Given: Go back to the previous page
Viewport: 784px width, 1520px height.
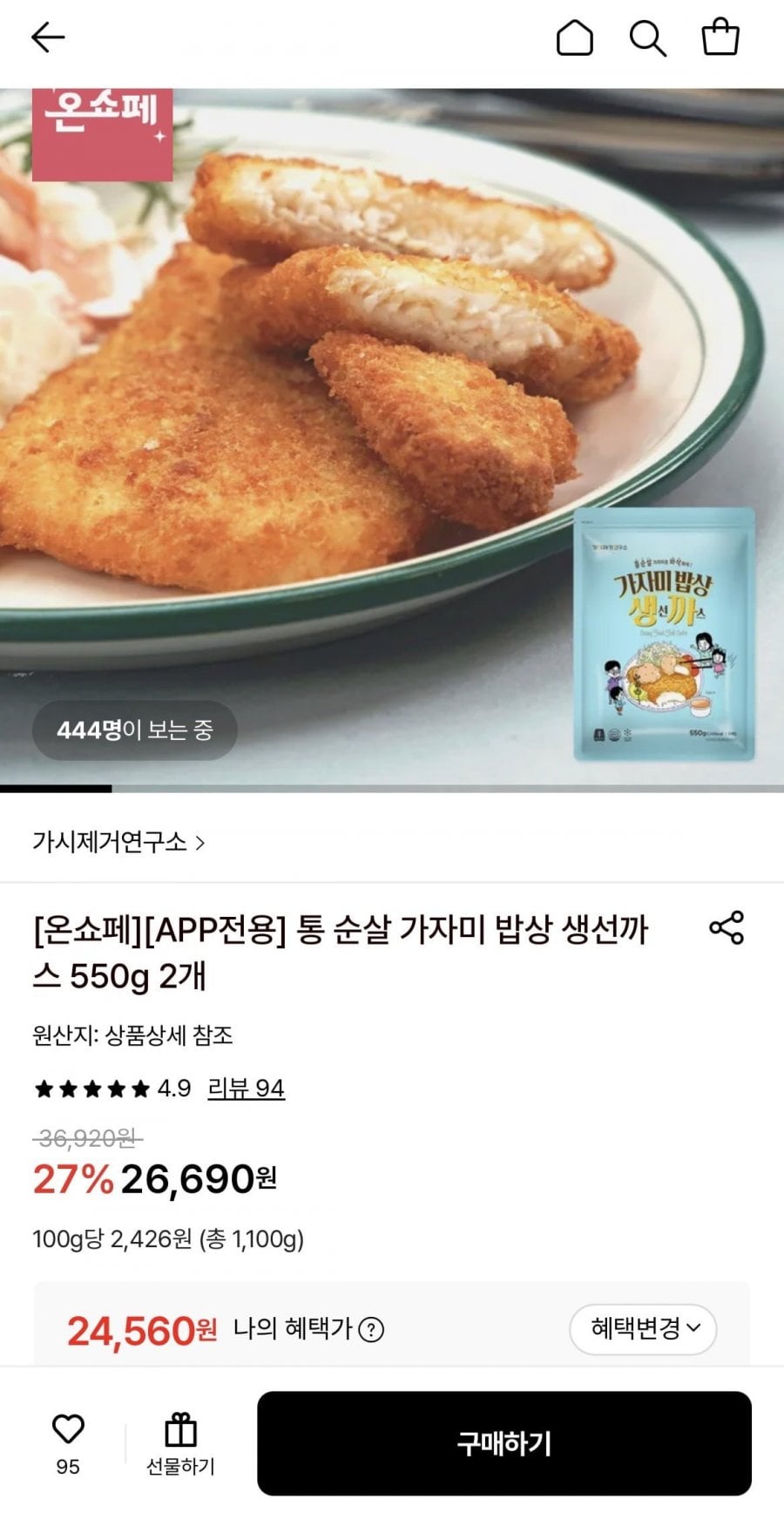Looking at the screenshot, I should 48,37.
